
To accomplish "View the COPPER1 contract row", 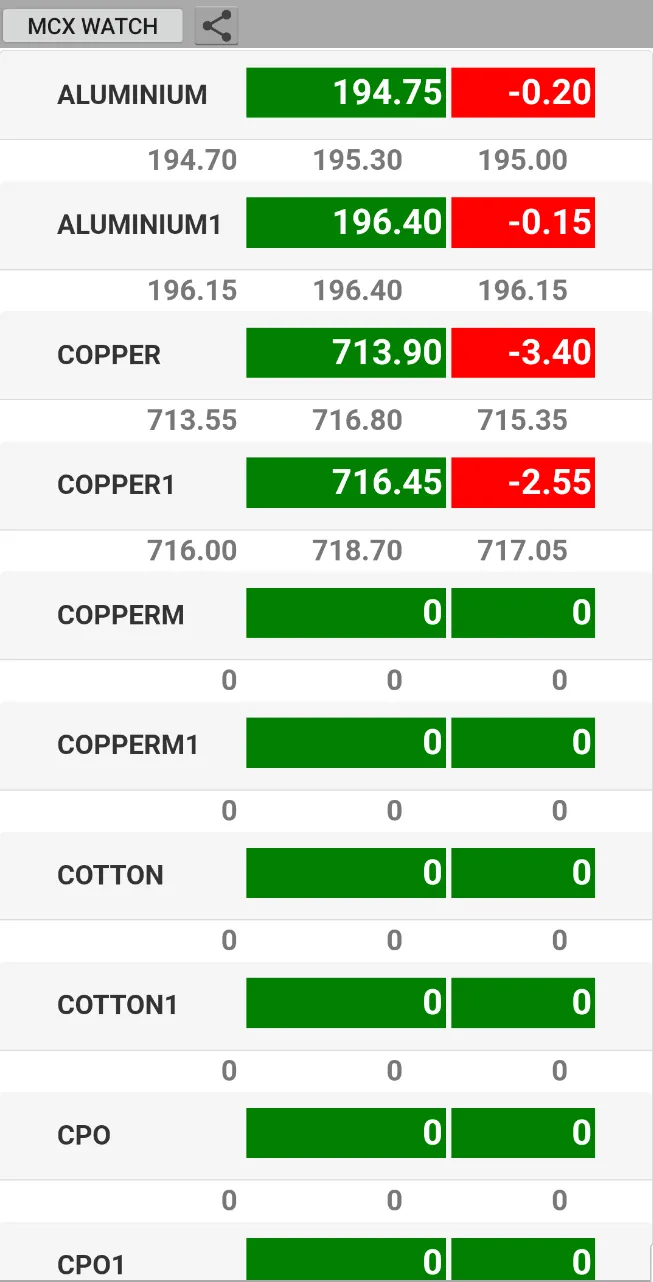I will 116,485.
